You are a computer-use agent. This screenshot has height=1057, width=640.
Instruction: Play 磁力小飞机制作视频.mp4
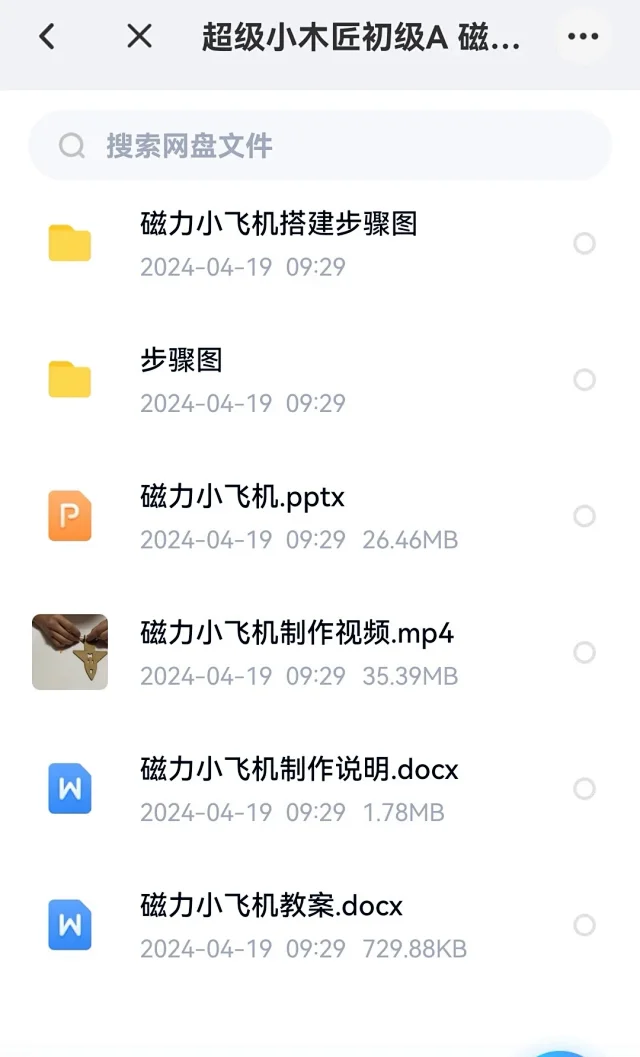tap(320, 653)
